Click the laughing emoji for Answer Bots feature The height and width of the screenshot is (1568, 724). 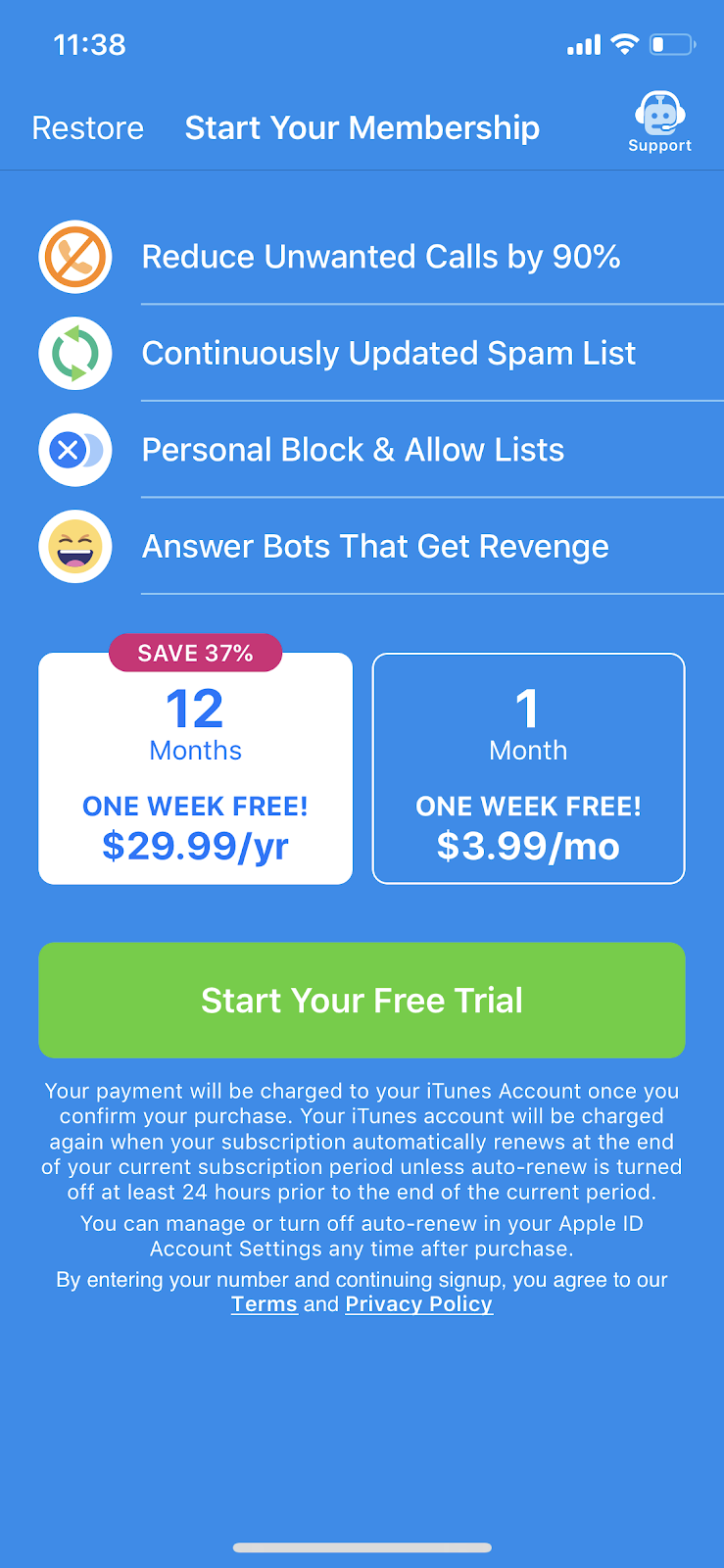(x=74, y=545)
